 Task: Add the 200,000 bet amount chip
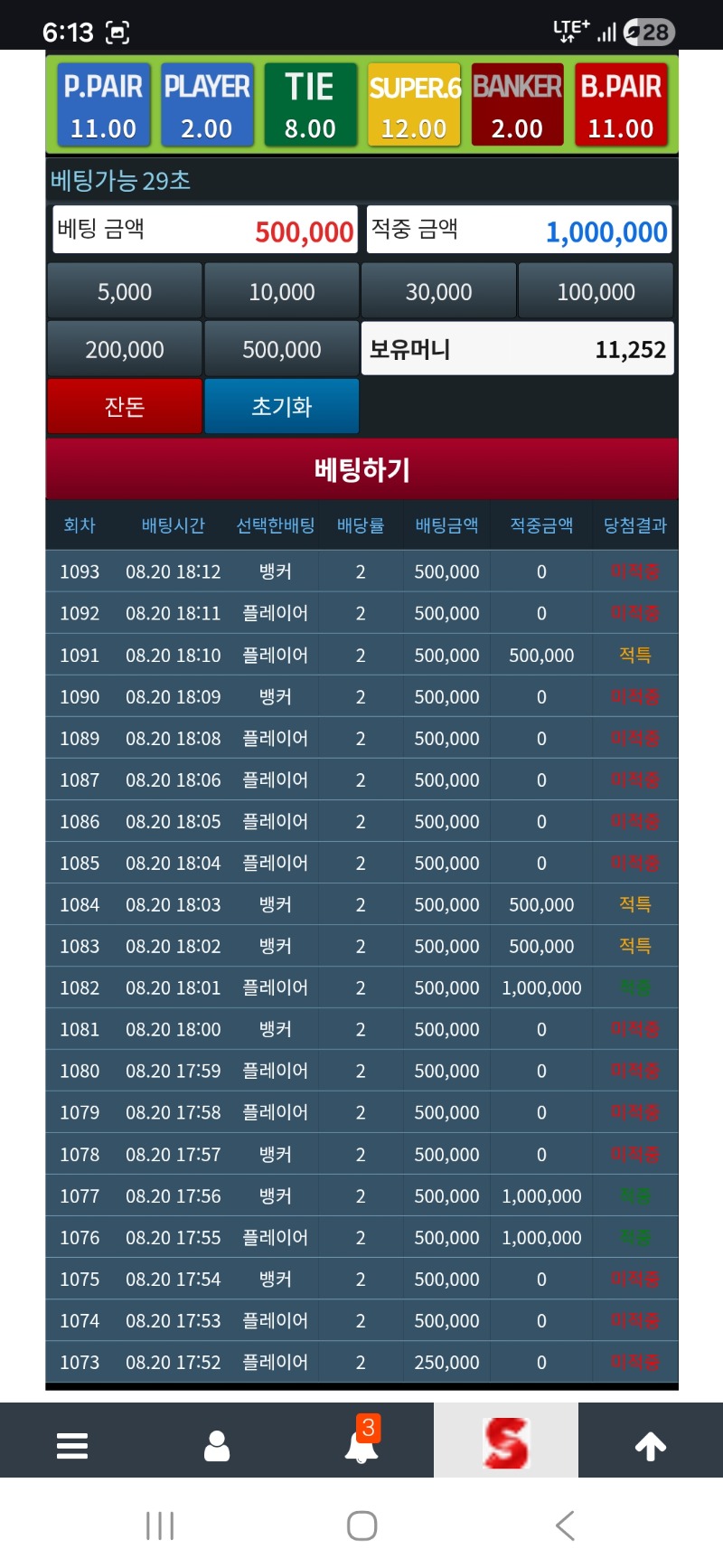click(125, 349)
